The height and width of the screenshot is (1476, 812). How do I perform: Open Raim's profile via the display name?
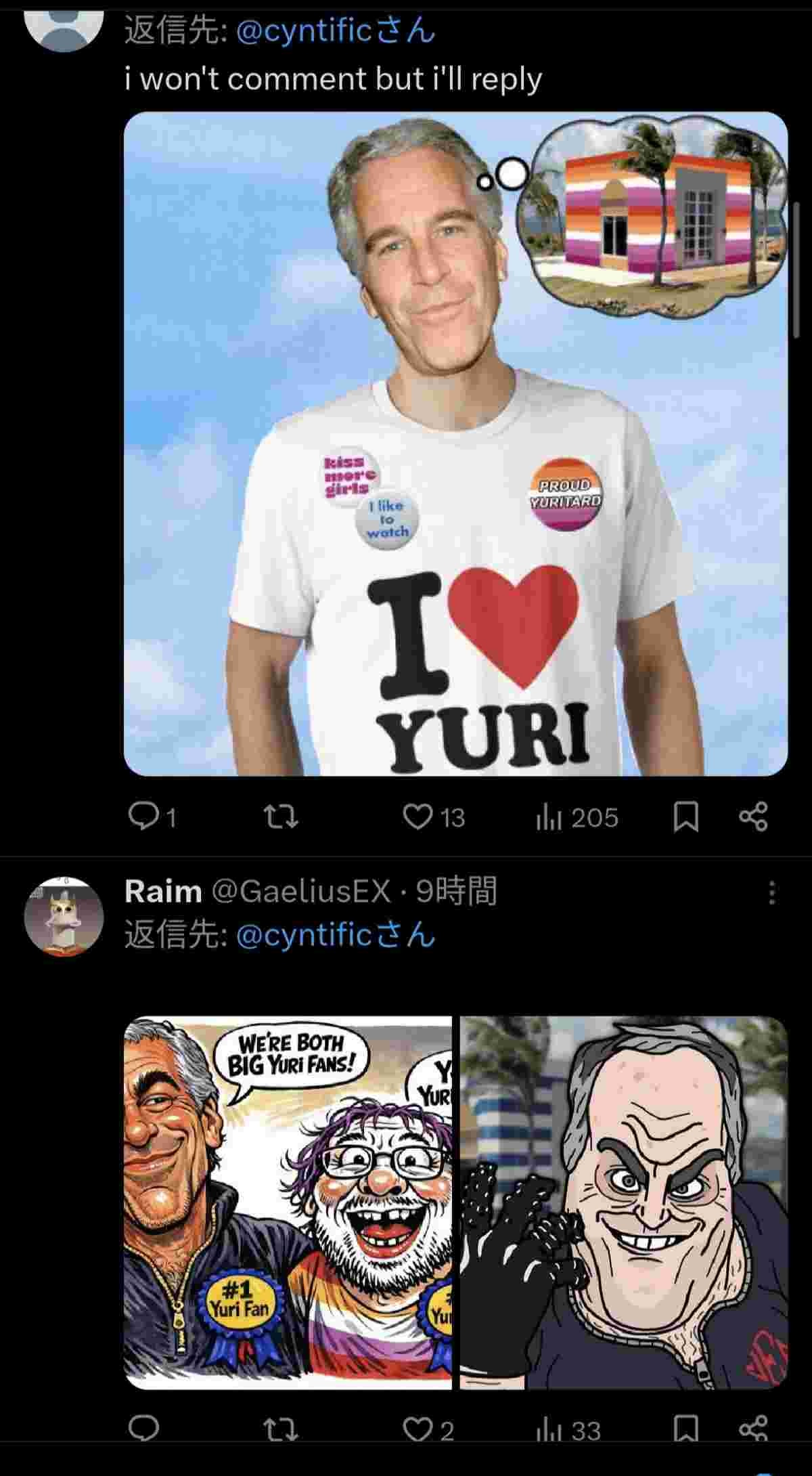(x=163, y=891)
